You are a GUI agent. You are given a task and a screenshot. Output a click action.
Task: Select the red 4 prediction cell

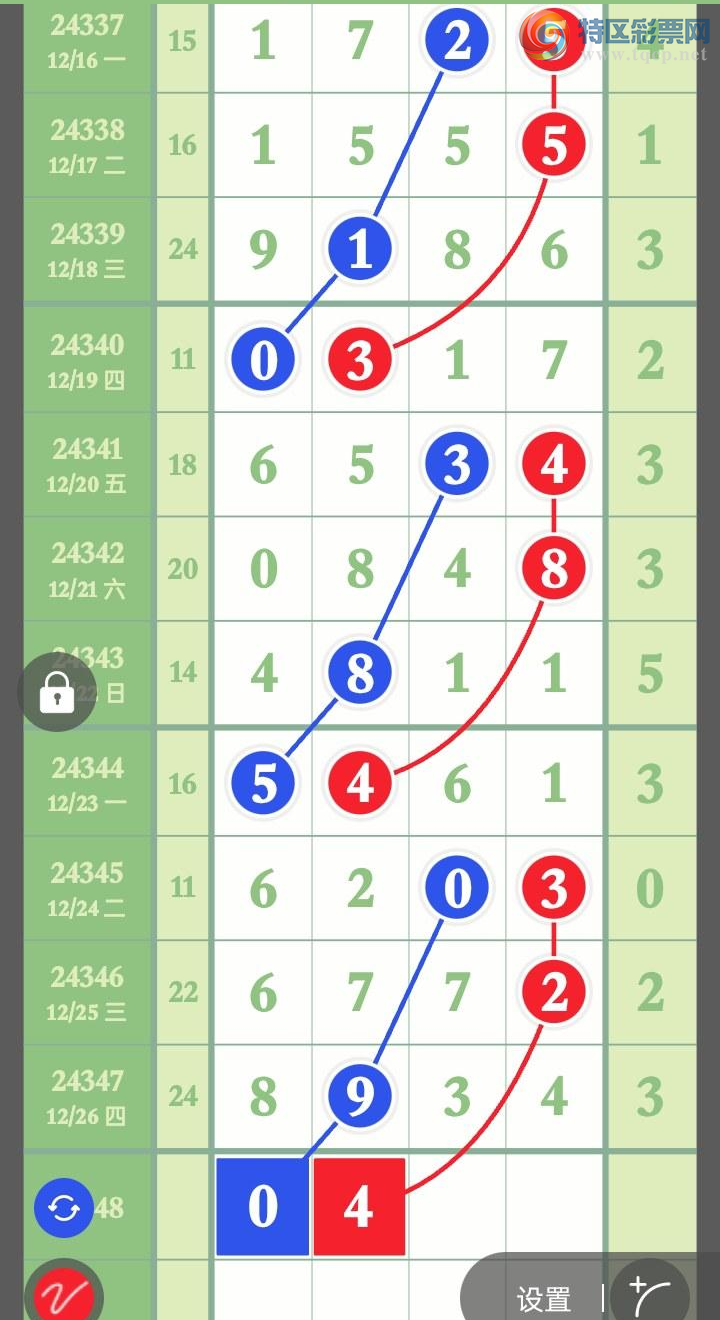pos(359,1206)
